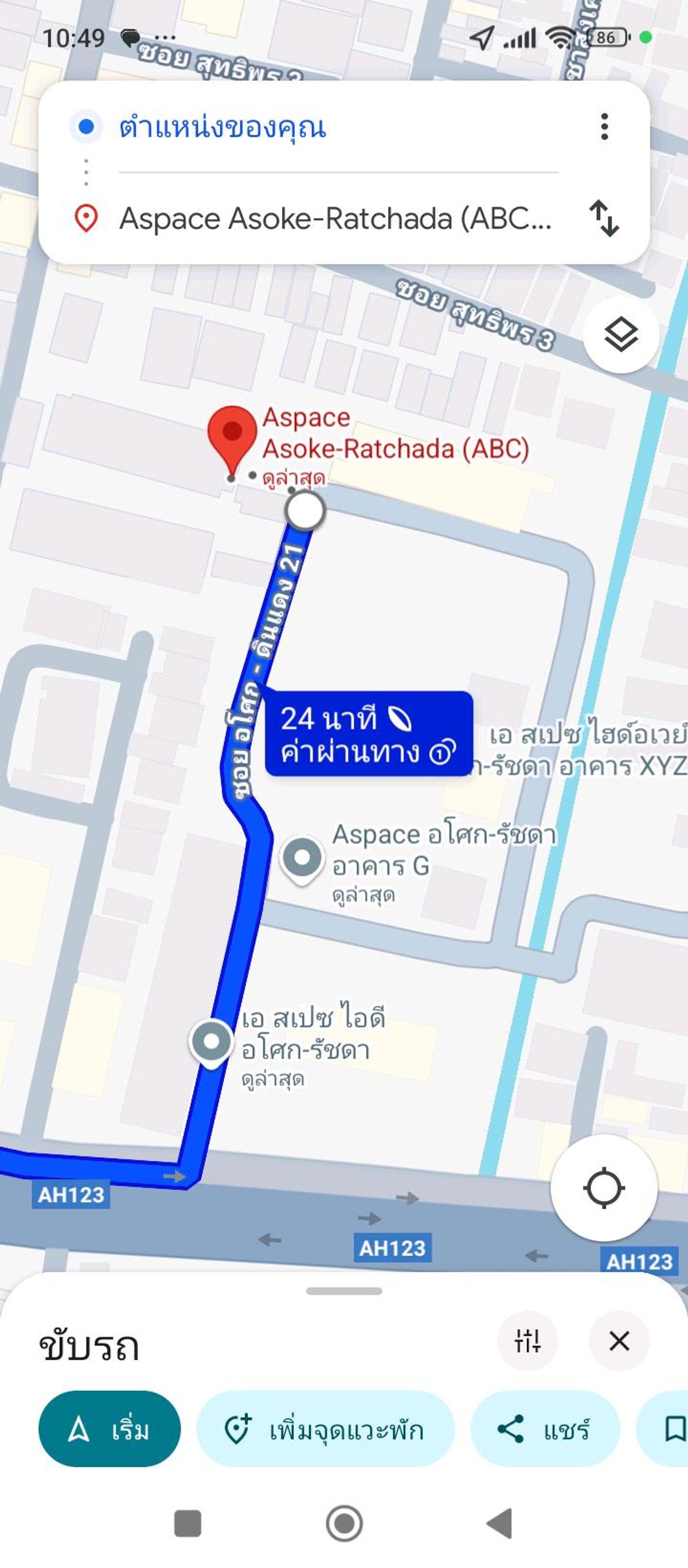Share the route with แชร์
Image resolution: width=688 pixels, height=1568 pixels.
(x=545, y=1429)
